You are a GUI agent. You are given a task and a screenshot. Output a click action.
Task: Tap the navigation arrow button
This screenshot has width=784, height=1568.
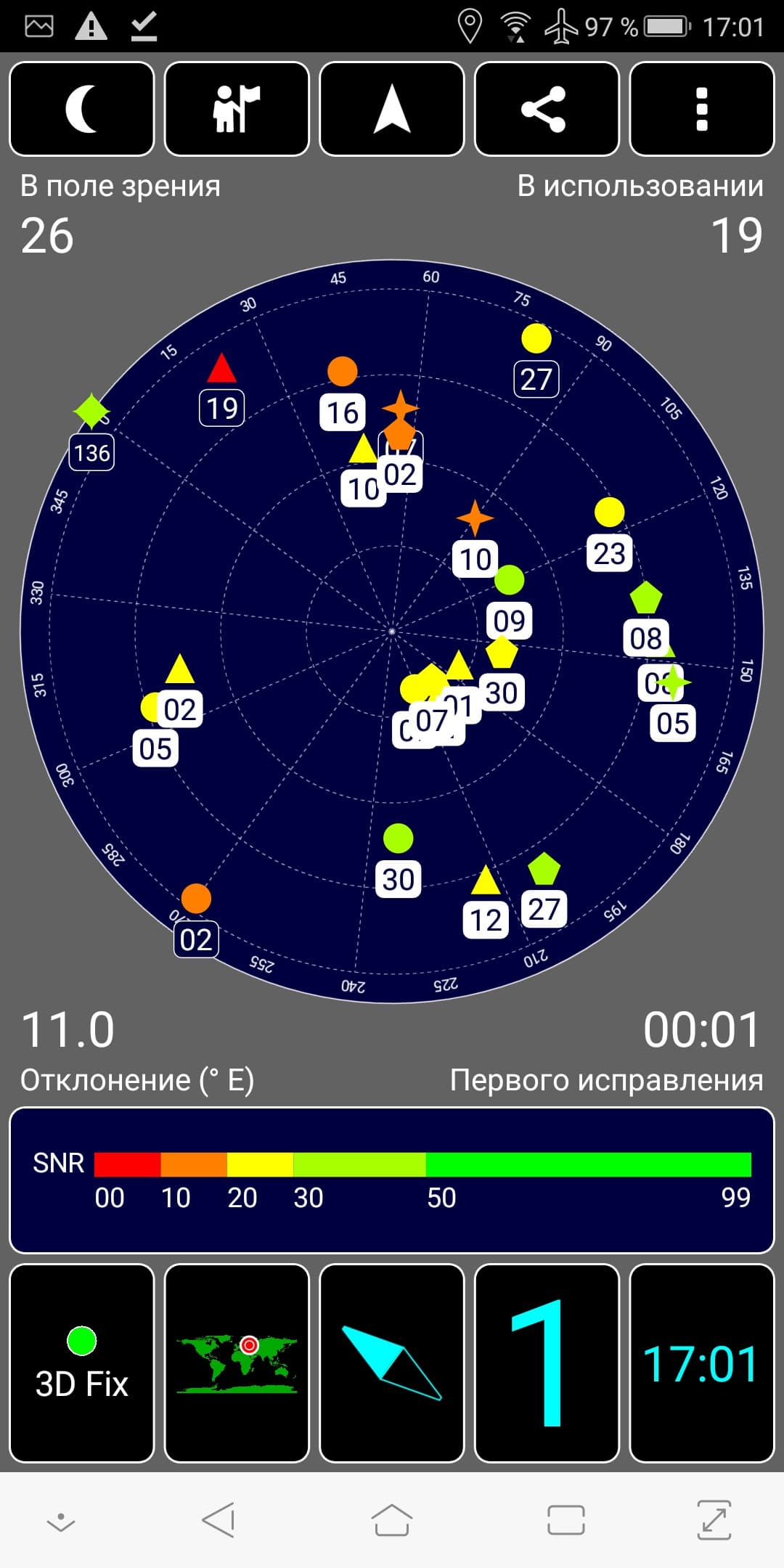[392, 109]
